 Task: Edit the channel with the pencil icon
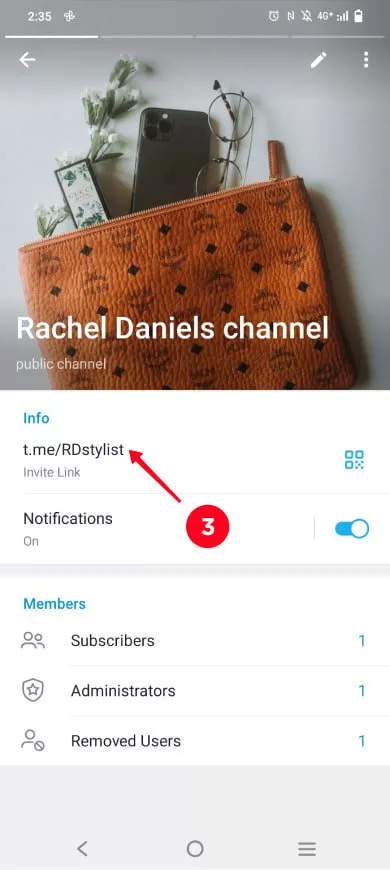[318, 60]
